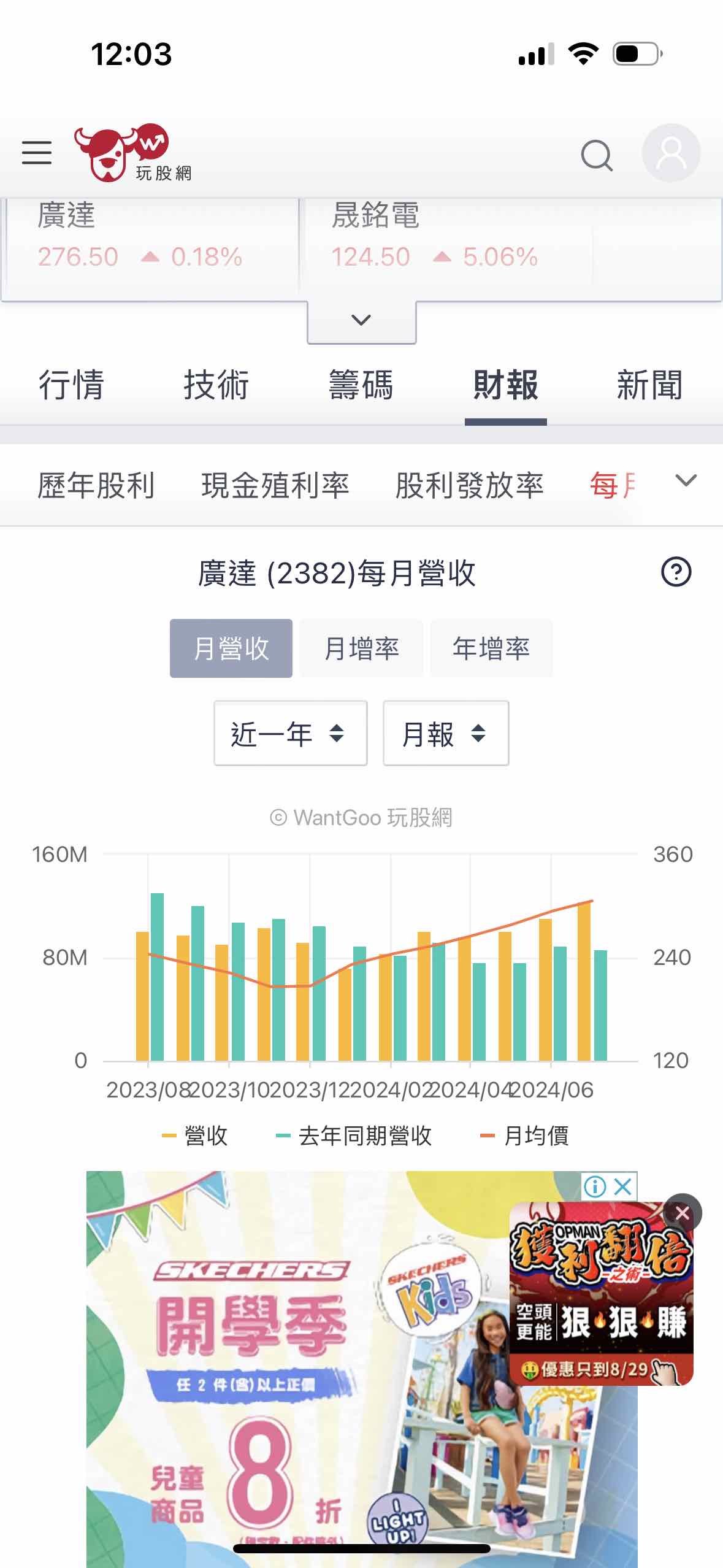Switch chart to 月增率
723x1568 pixels.
[x=361, y=648]
